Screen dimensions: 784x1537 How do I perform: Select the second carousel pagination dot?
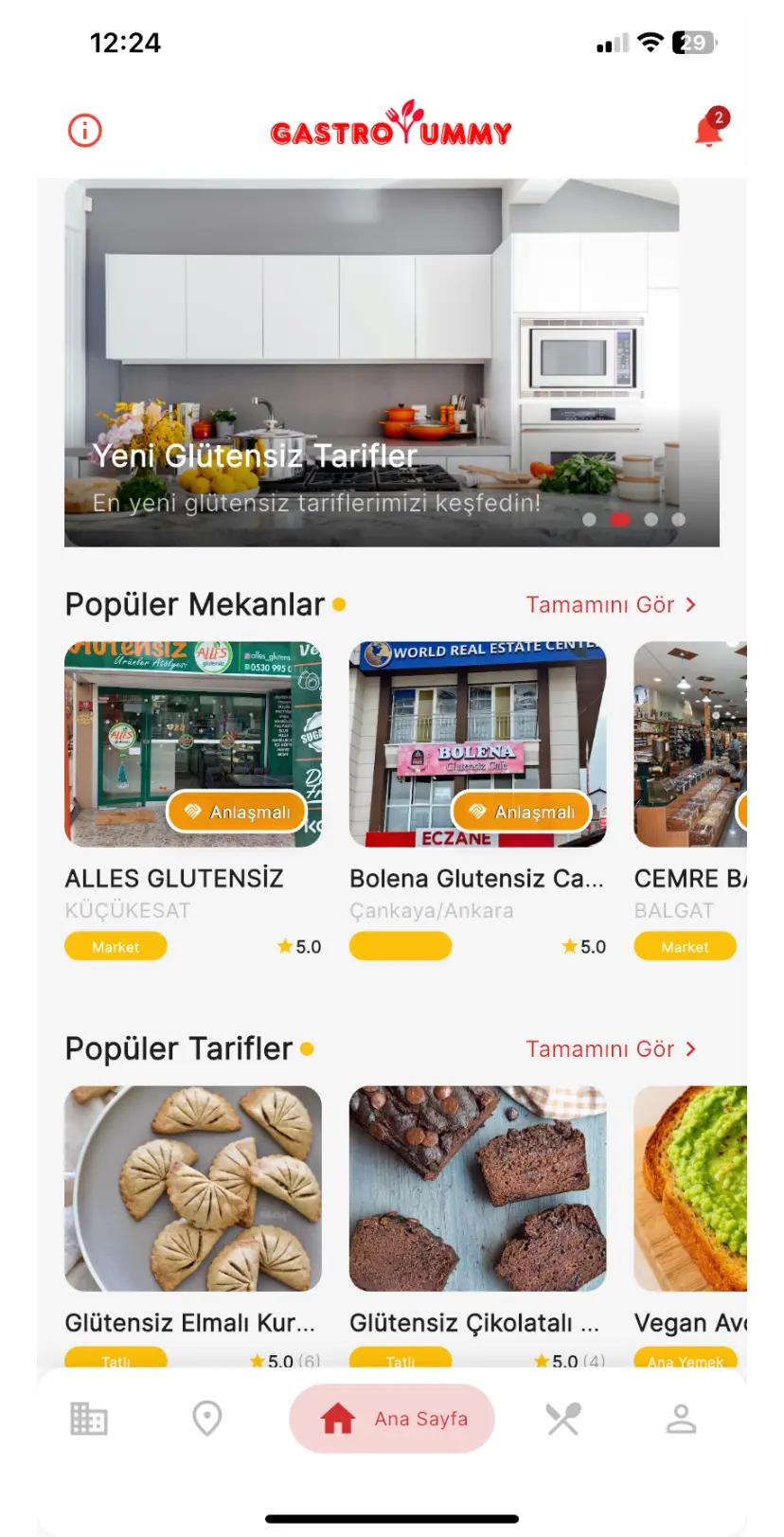[x=620, y=519]
